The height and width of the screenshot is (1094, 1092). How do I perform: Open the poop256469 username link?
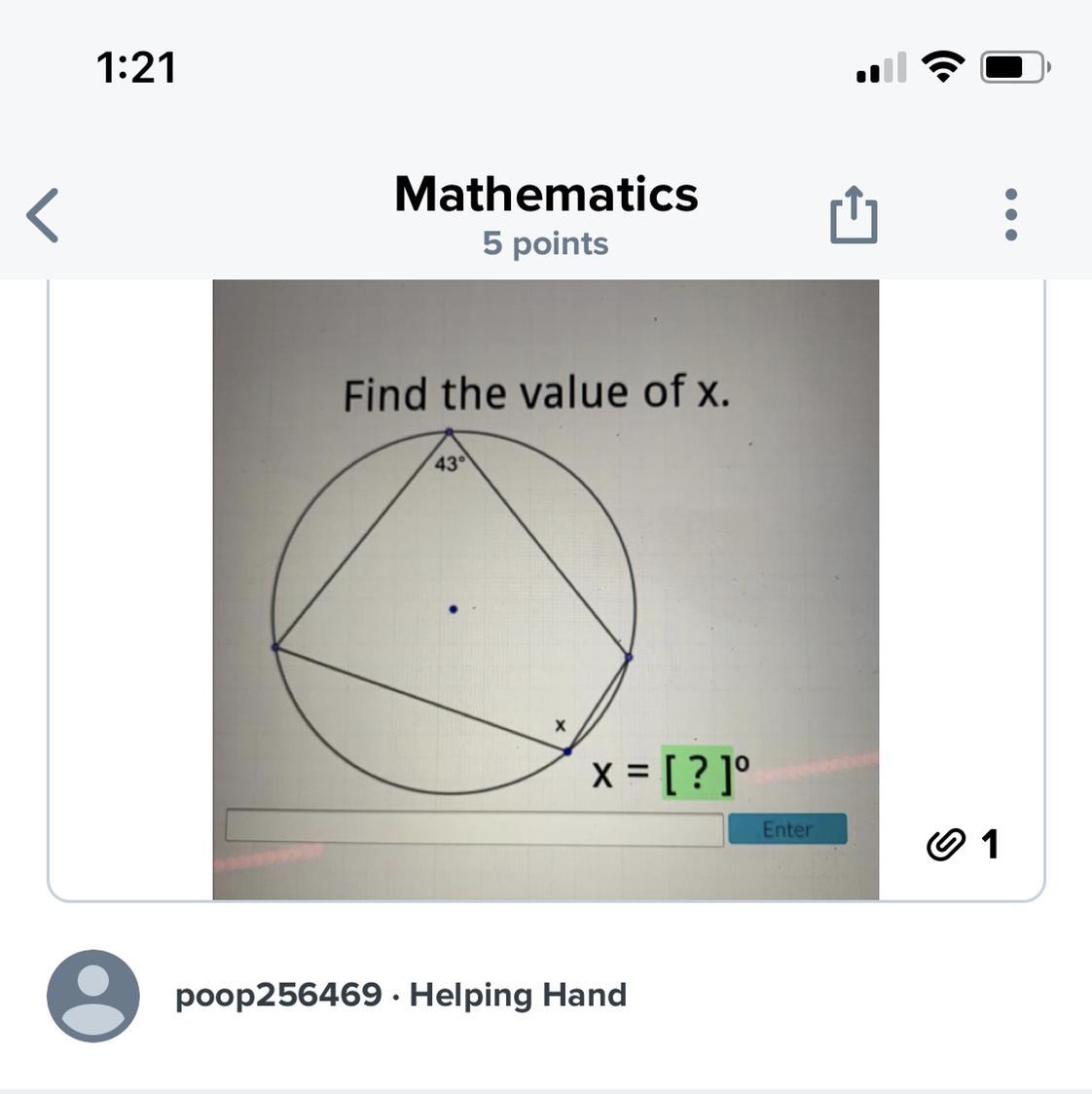[278, 995]
